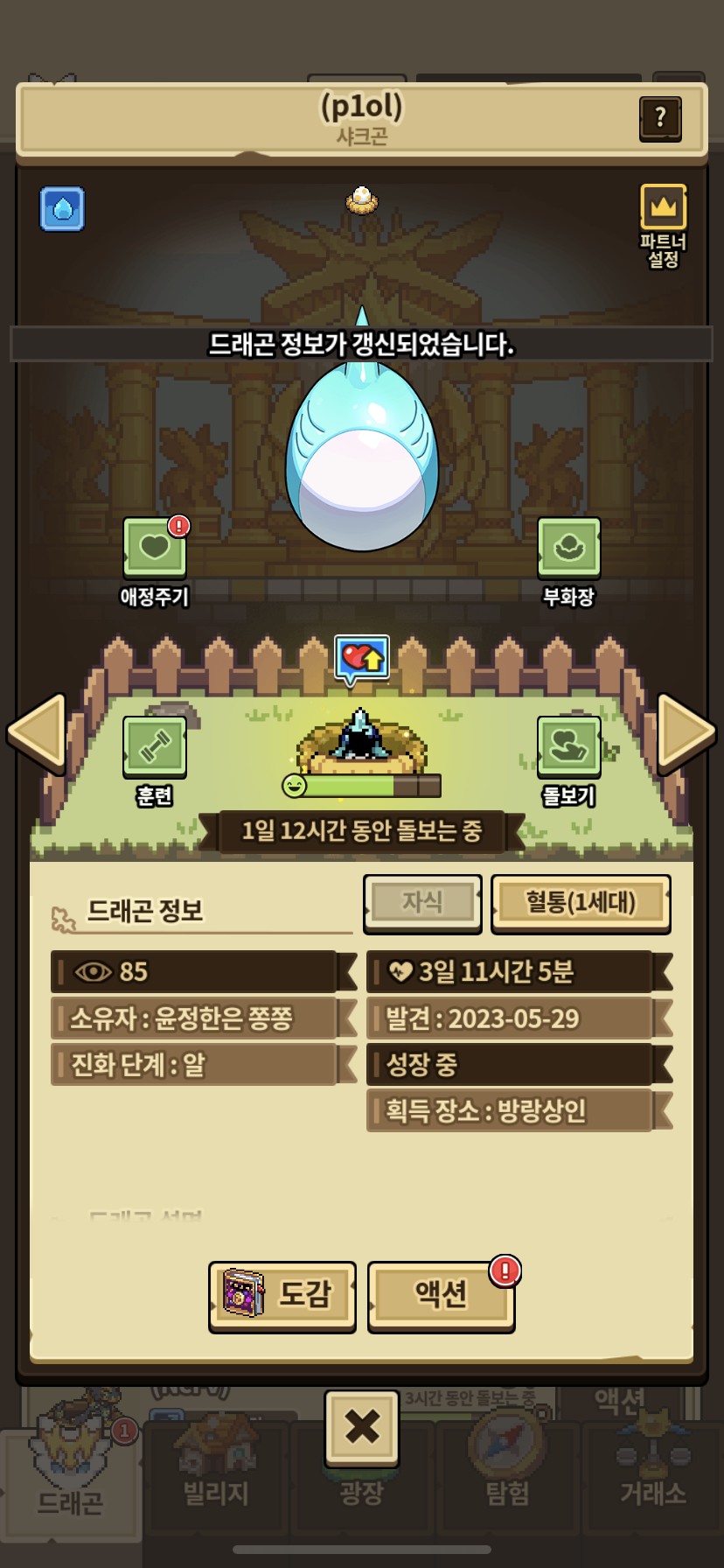Close the dragon info panel
The width and height of the screenshot is (724, 1568).
(x=362, y=1427)
